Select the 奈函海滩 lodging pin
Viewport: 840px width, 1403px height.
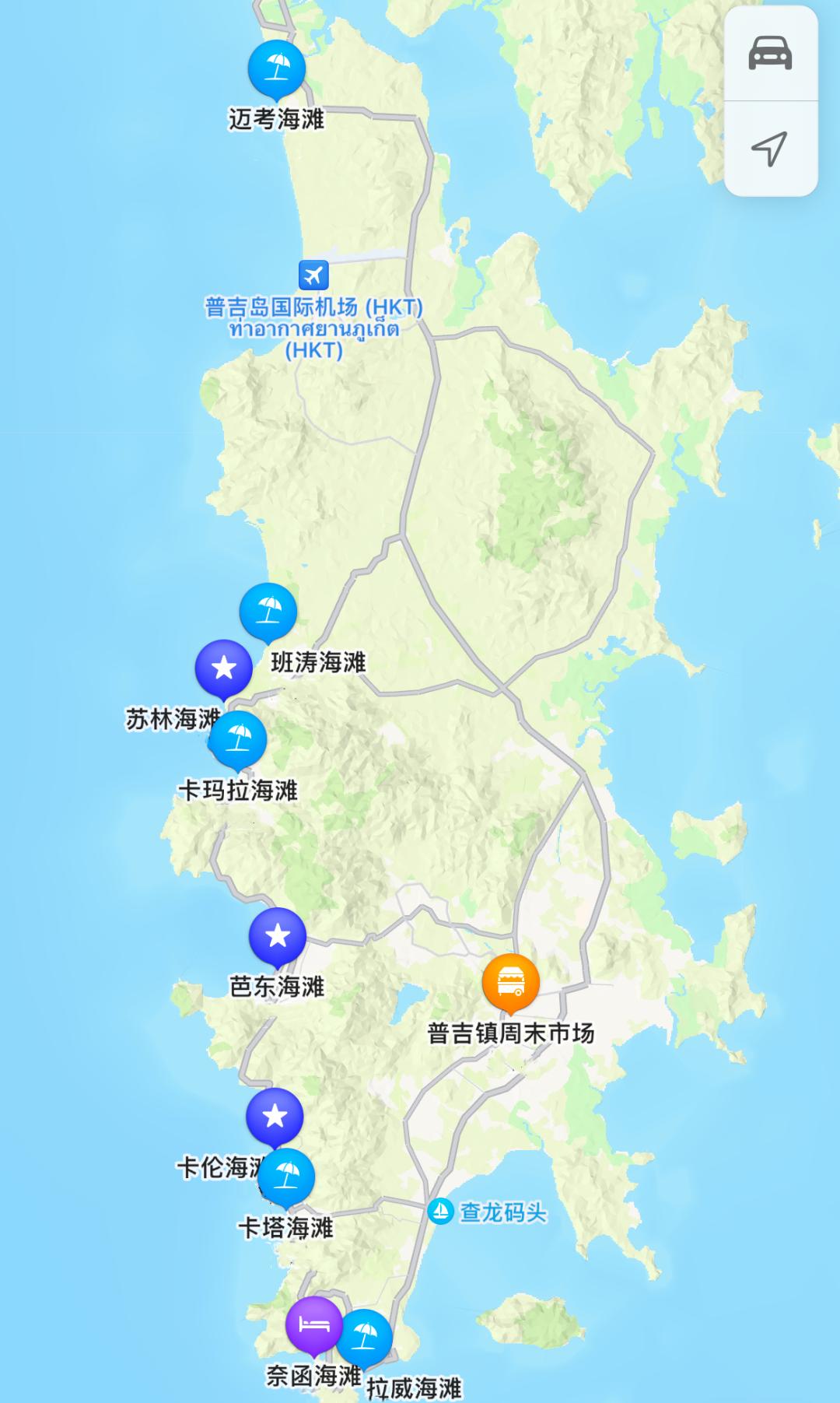313,1324
